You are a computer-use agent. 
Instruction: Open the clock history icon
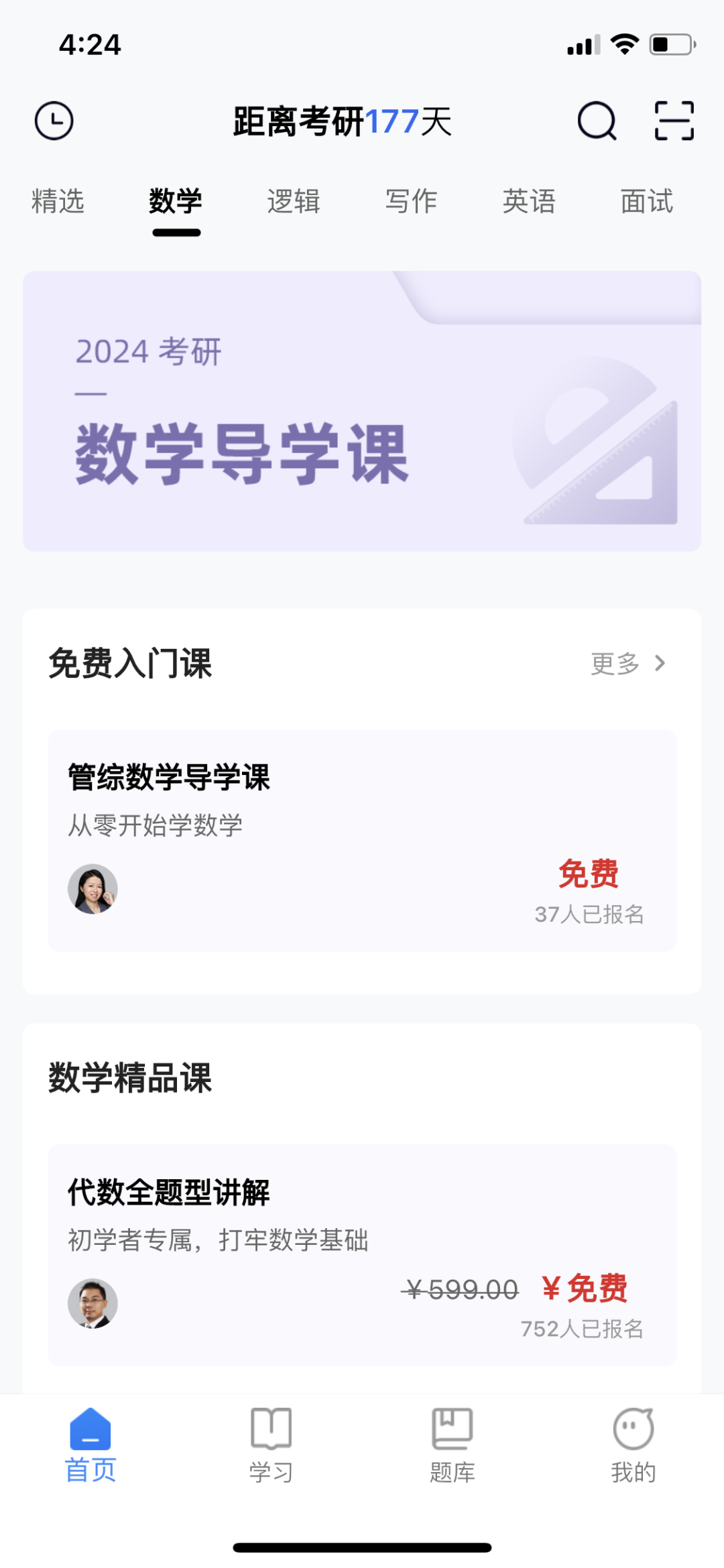point(54,121)
